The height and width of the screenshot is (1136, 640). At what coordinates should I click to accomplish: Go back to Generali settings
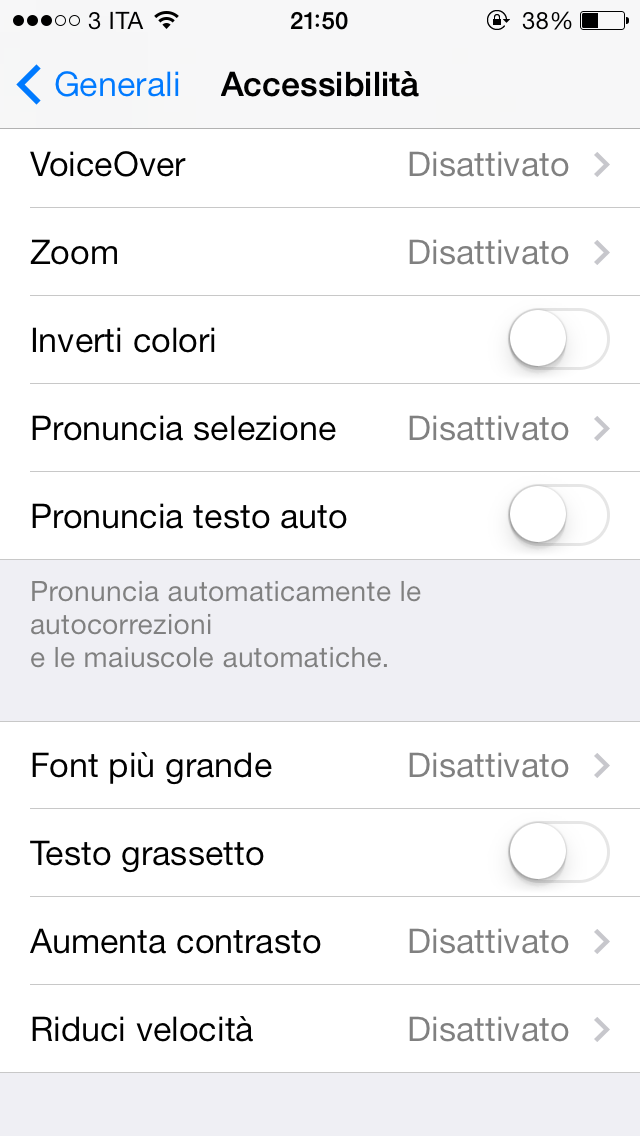pyautogui.click(x=98, y=85)
